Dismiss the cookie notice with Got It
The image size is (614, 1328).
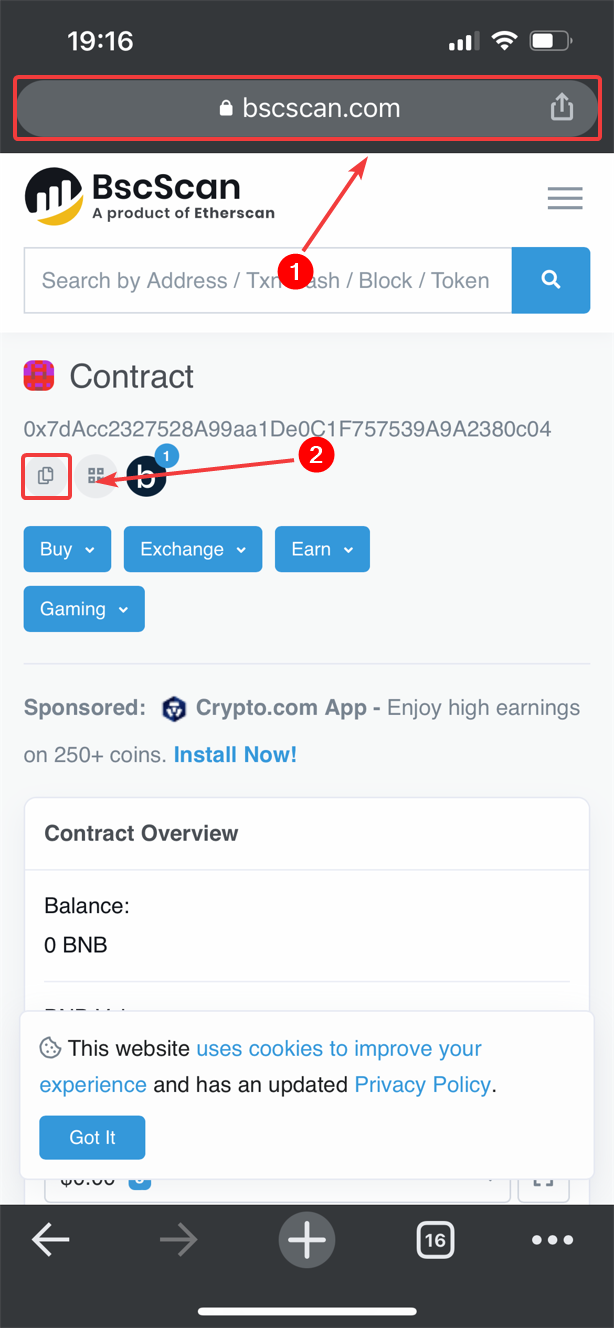pos(92,1138)
